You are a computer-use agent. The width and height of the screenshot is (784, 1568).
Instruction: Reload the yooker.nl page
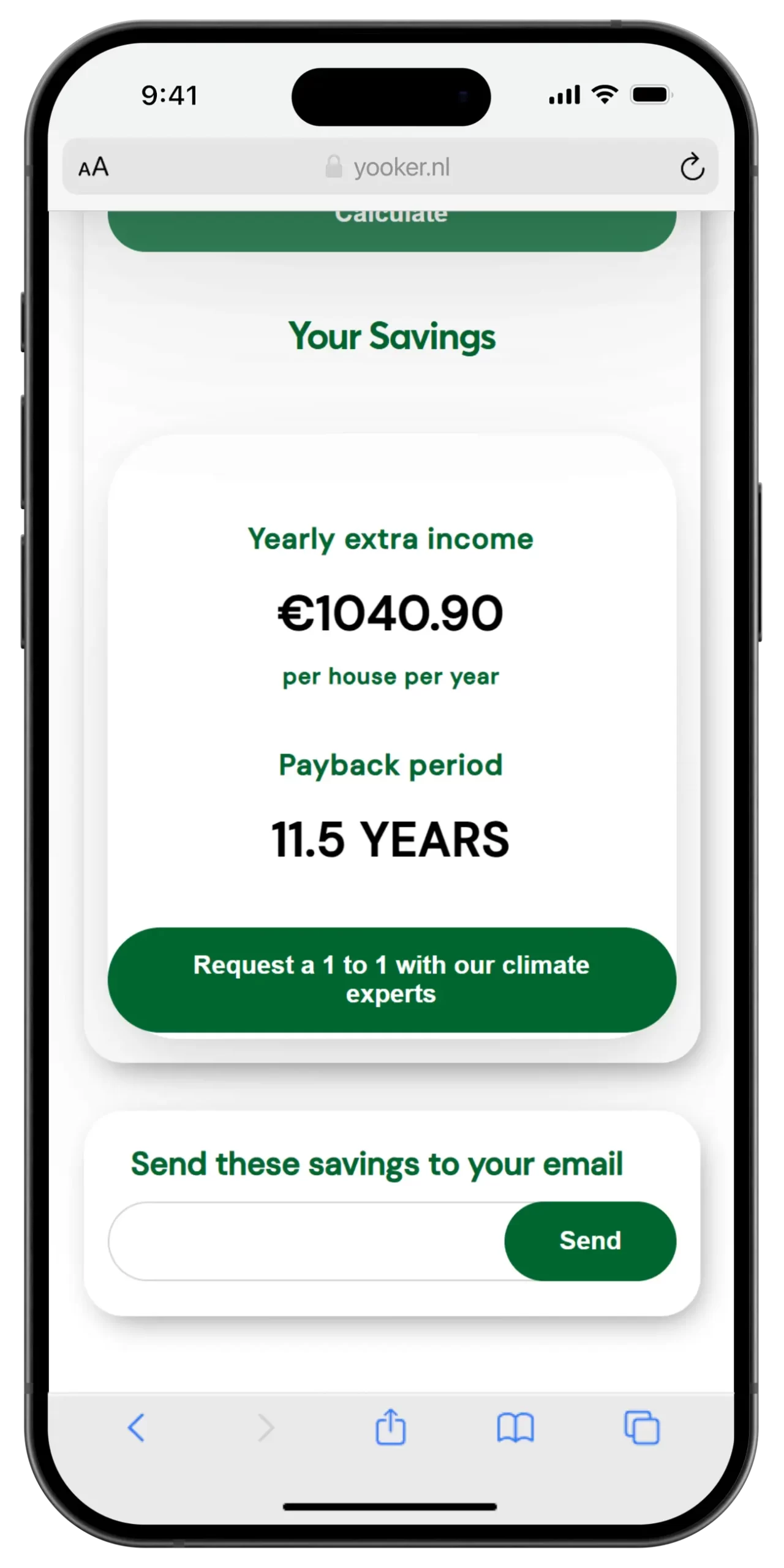pyautogui.click(x=692, y=167)
